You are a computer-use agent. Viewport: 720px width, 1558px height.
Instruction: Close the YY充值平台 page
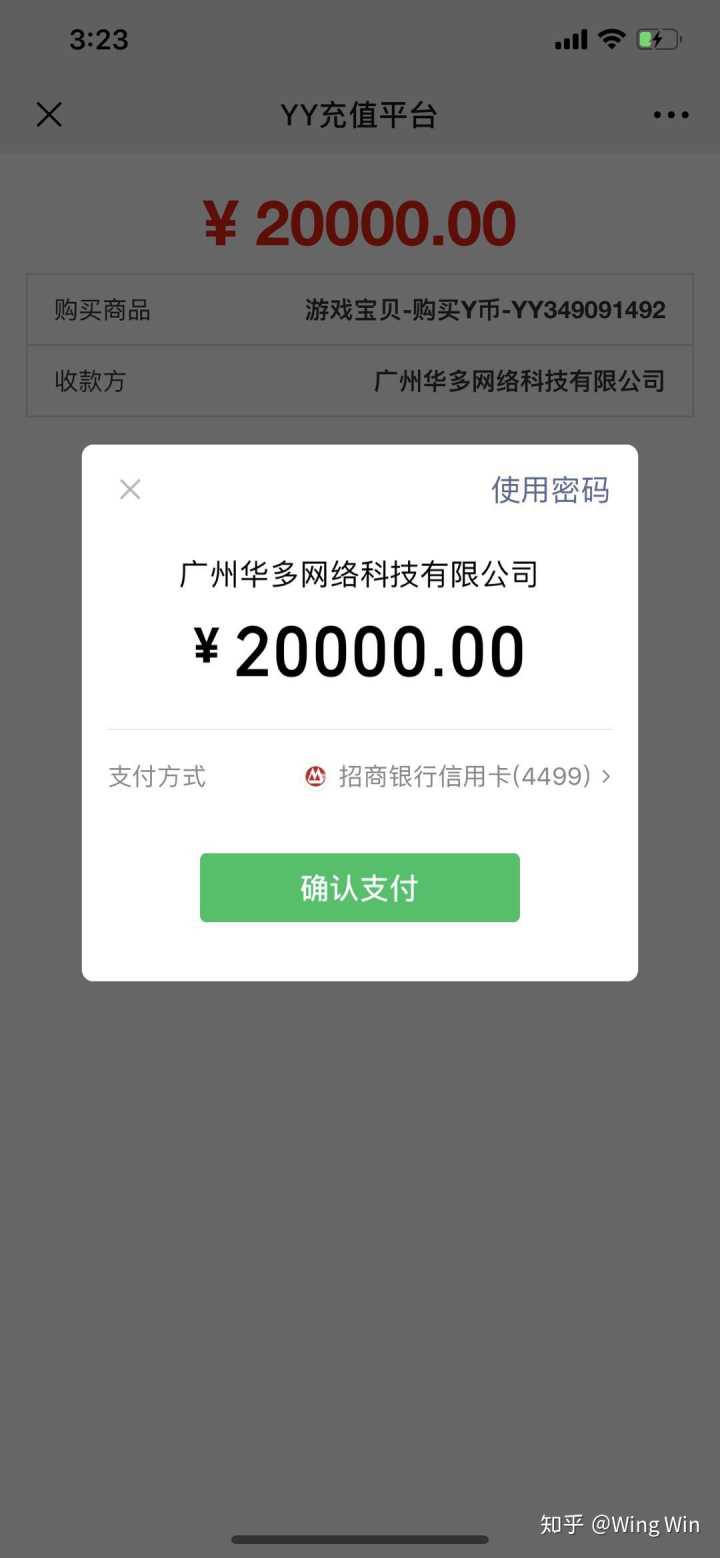pyautogui.click(x=49, y=115)
